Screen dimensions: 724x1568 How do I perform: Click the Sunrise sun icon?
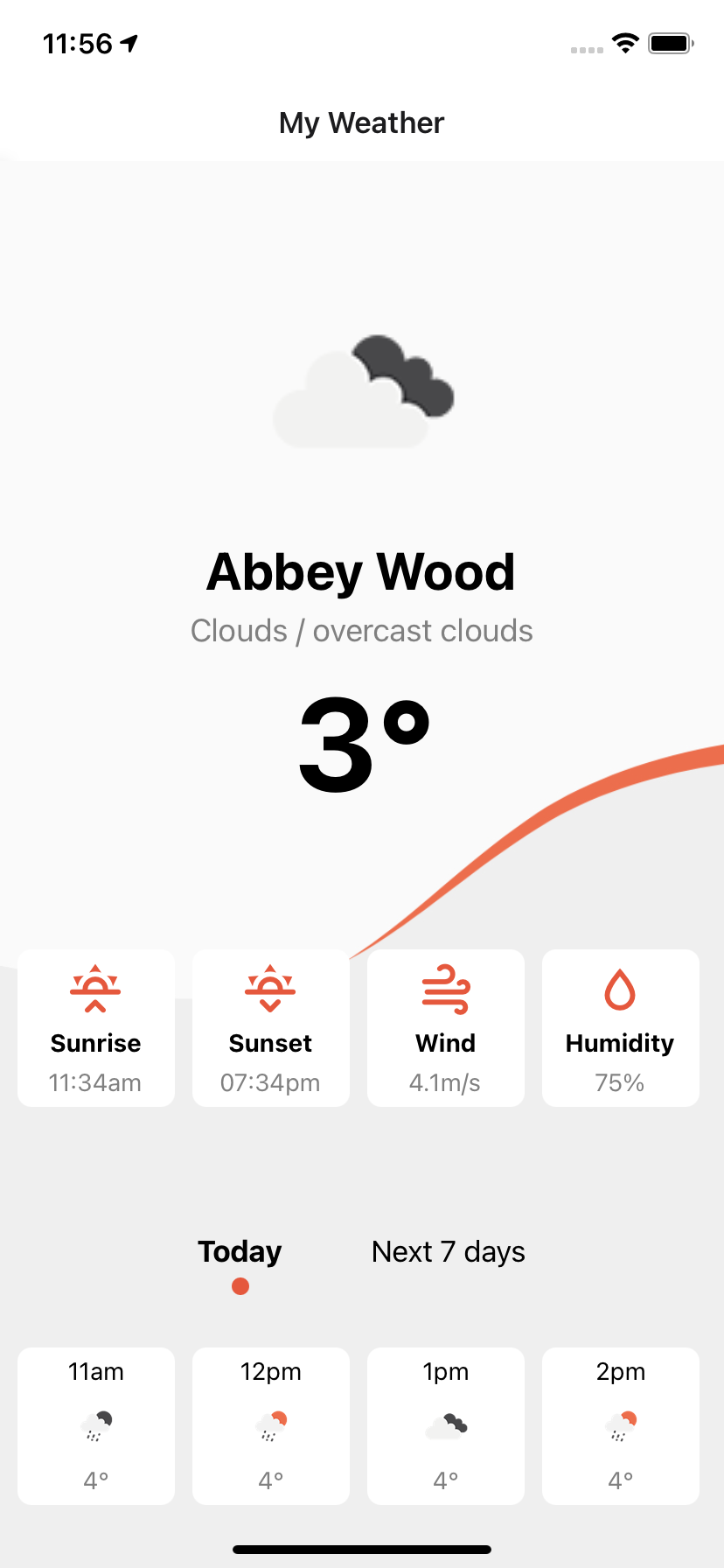(95, 989)
